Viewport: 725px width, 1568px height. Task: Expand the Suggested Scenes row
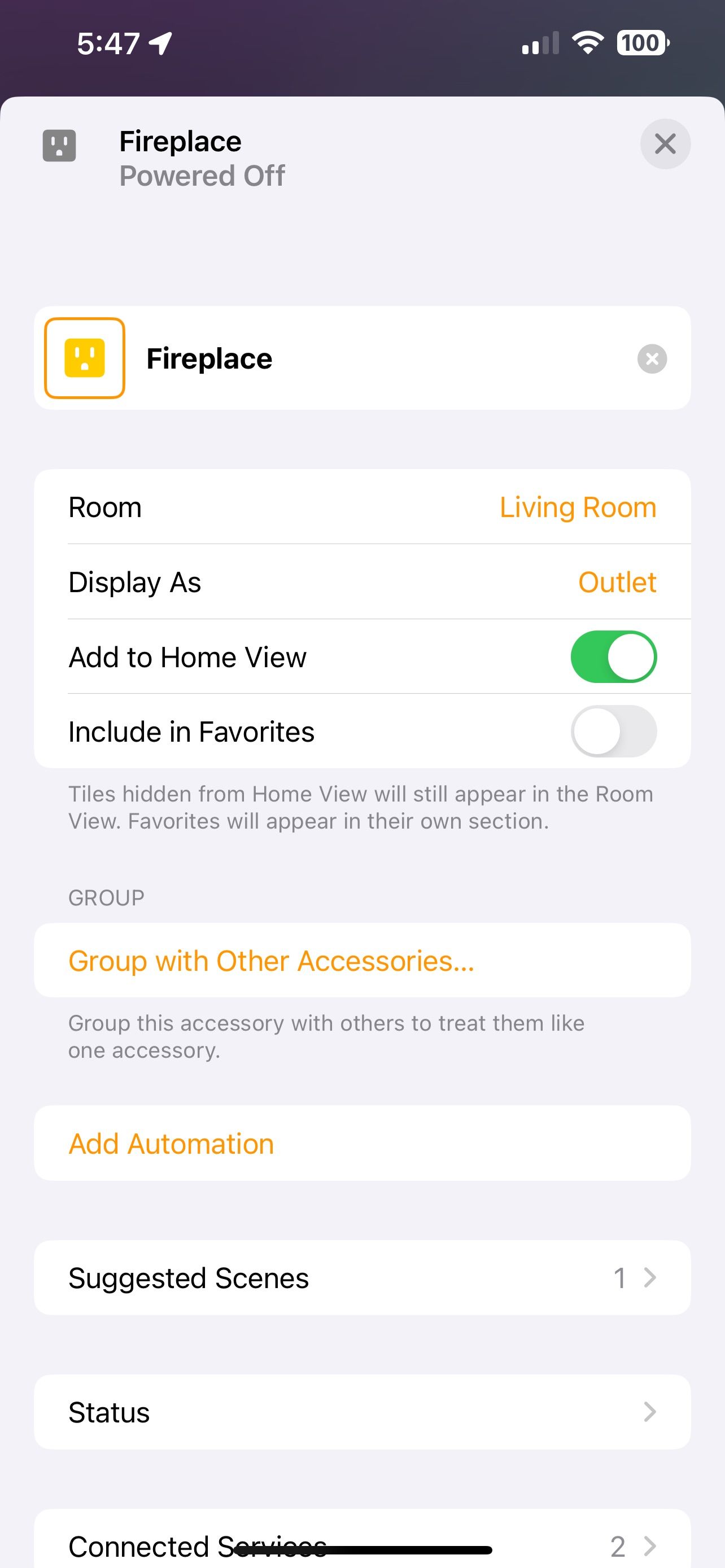[362, 1278]
